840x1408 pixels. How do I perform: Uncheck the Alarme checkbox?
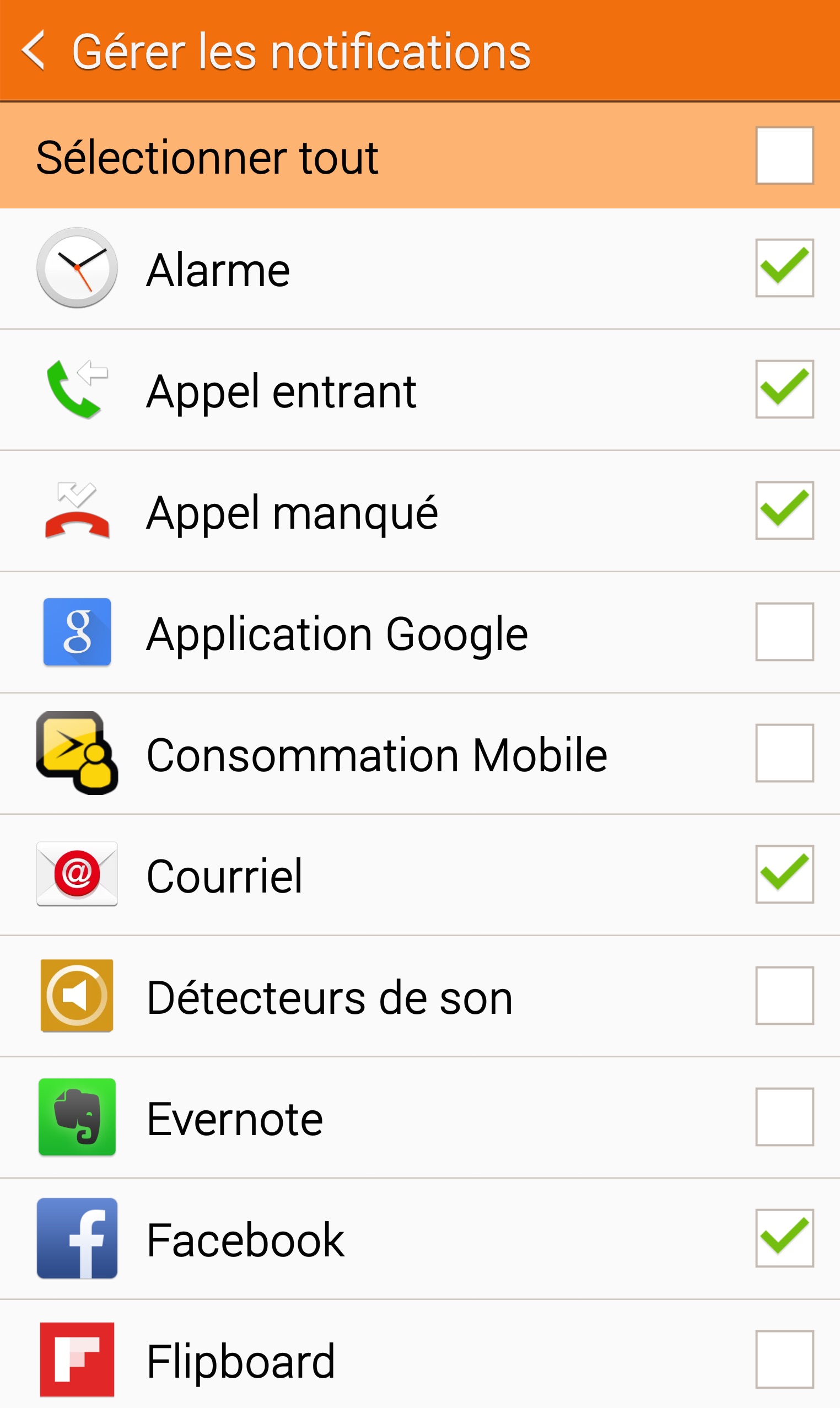(x=784, y=268)
